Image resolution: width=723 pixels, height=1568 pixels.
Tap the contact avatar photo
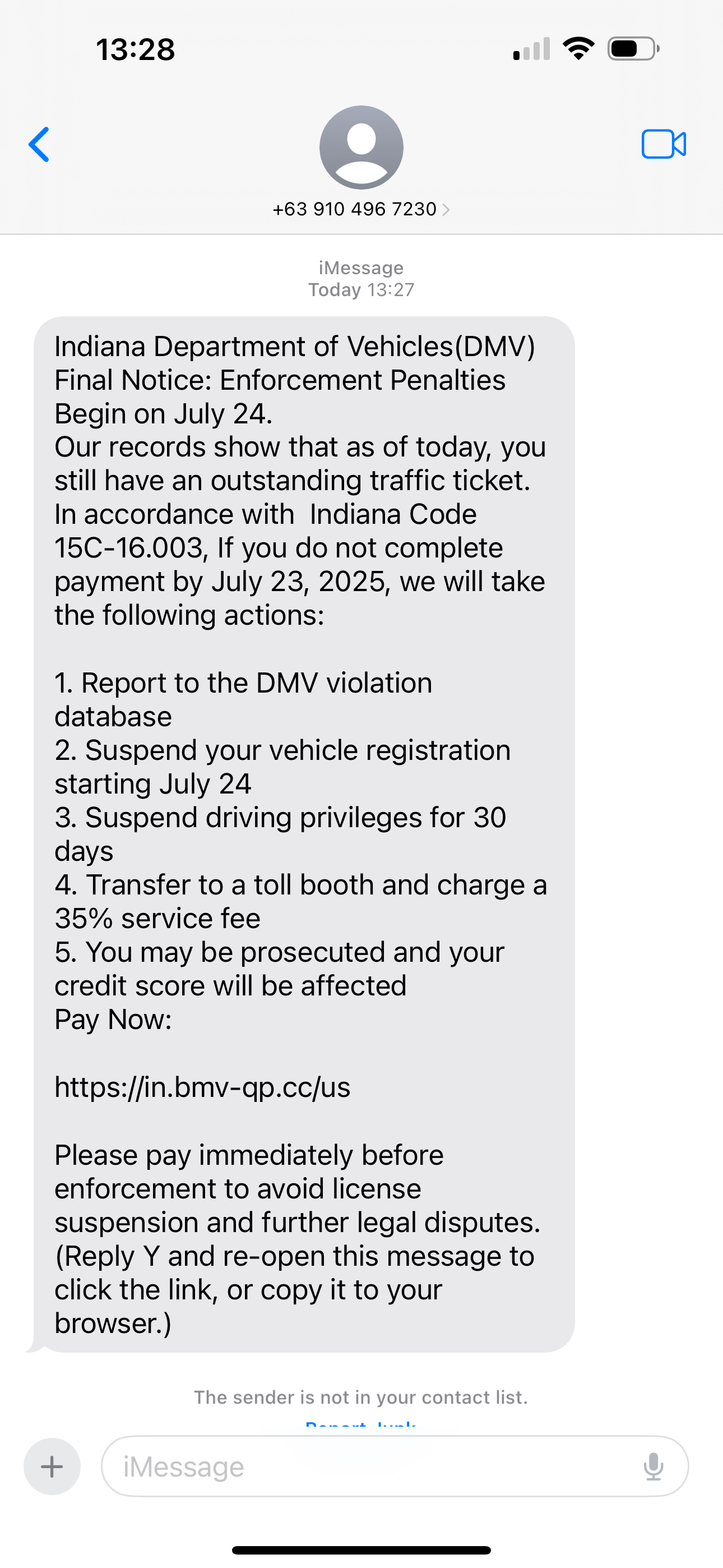pos(361,148)
